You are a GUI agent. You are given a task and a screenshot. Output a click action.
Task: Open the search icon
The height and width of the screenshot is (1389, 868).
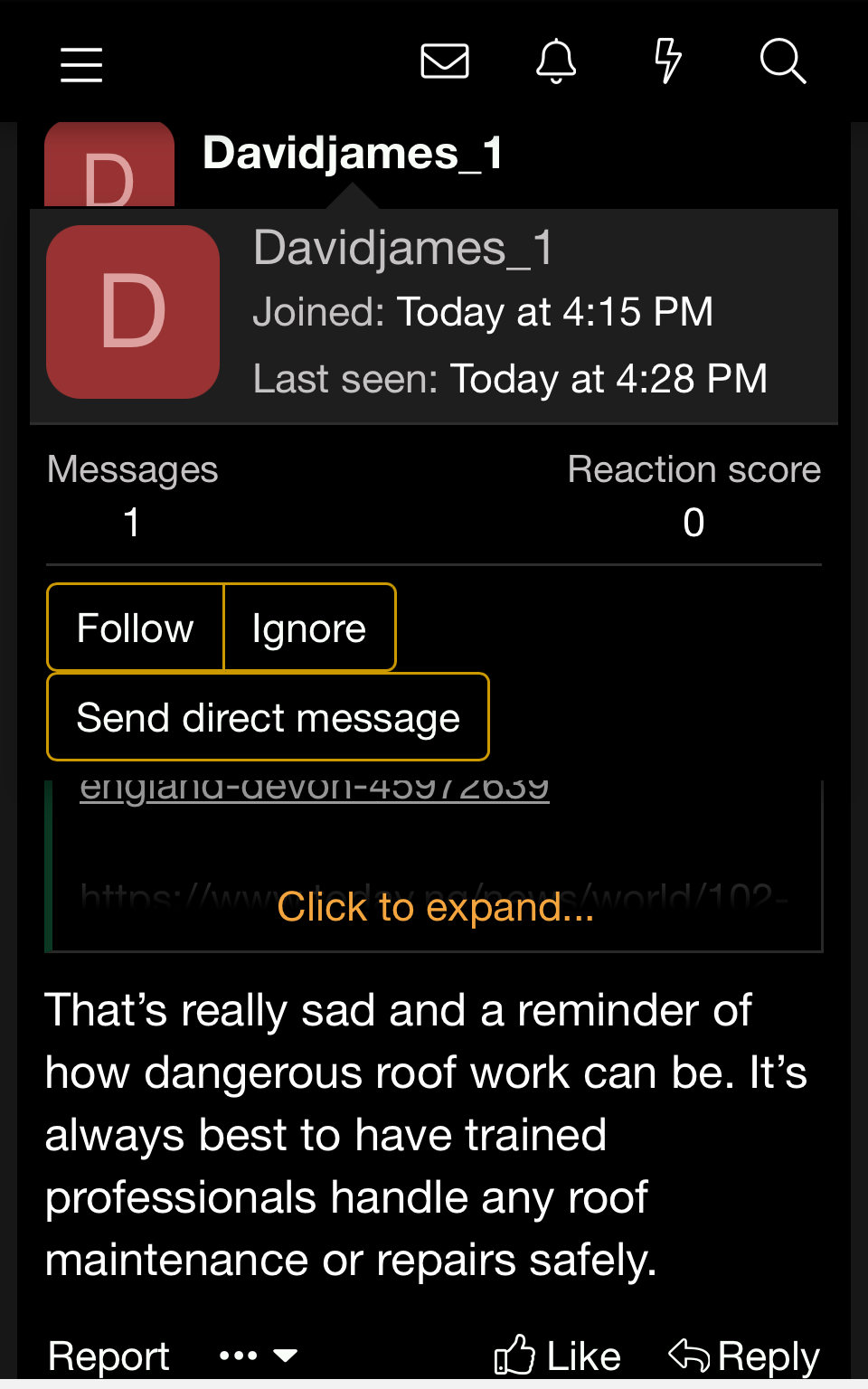(x=782, y=61)
